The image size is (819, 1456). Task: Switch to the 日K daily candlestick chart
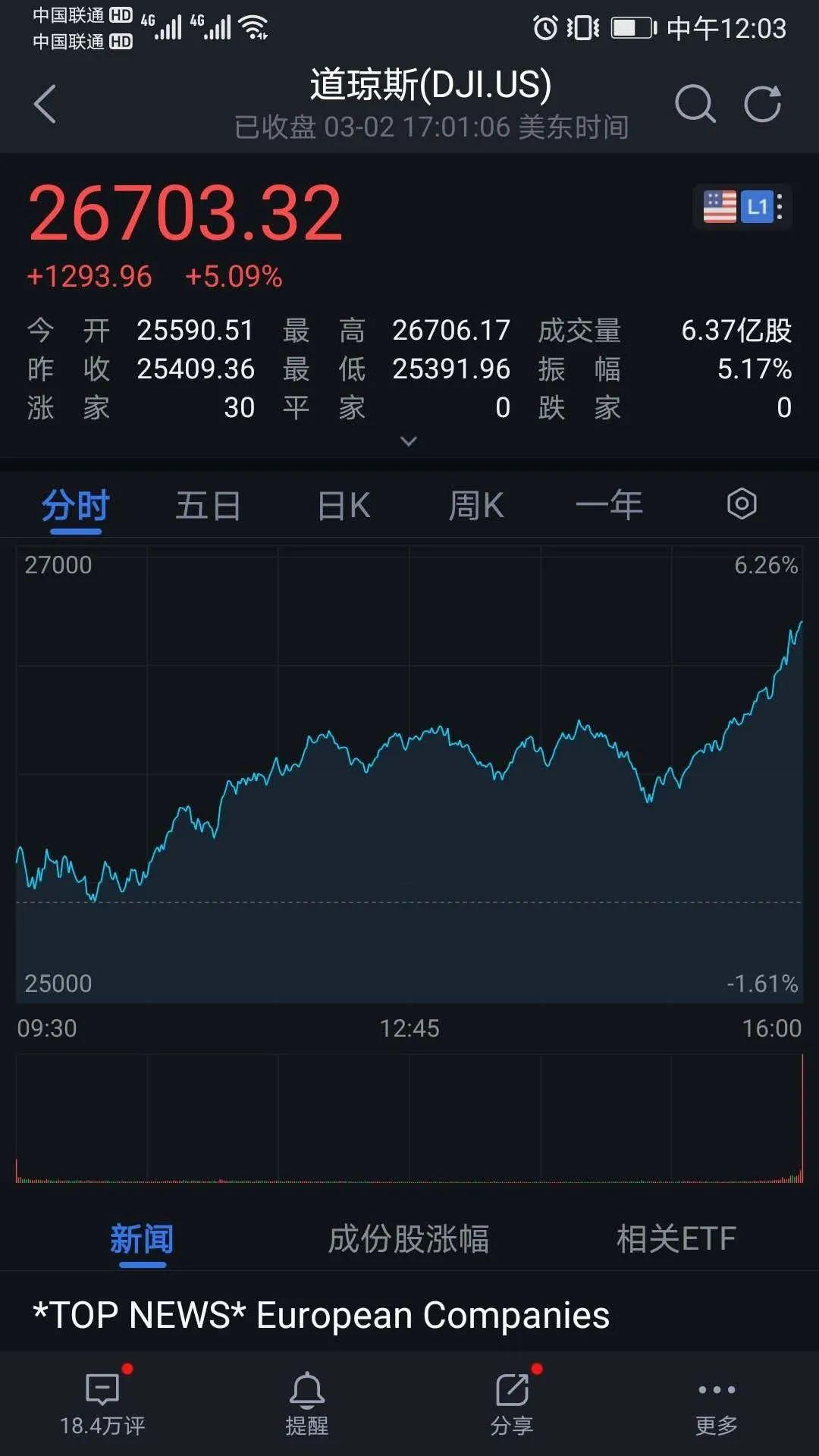coord(344,506)
